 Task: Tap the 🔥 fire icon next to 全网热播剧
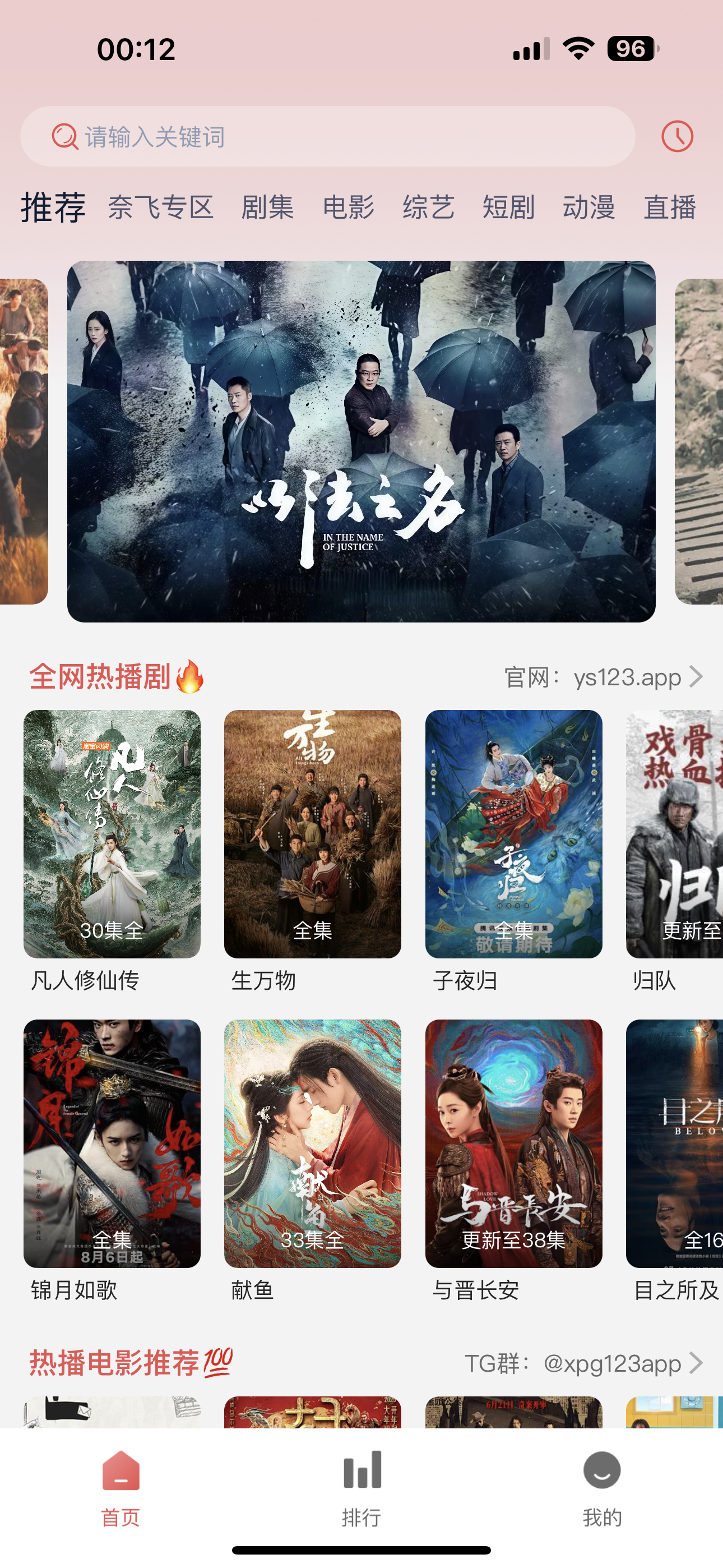[189, 677]
